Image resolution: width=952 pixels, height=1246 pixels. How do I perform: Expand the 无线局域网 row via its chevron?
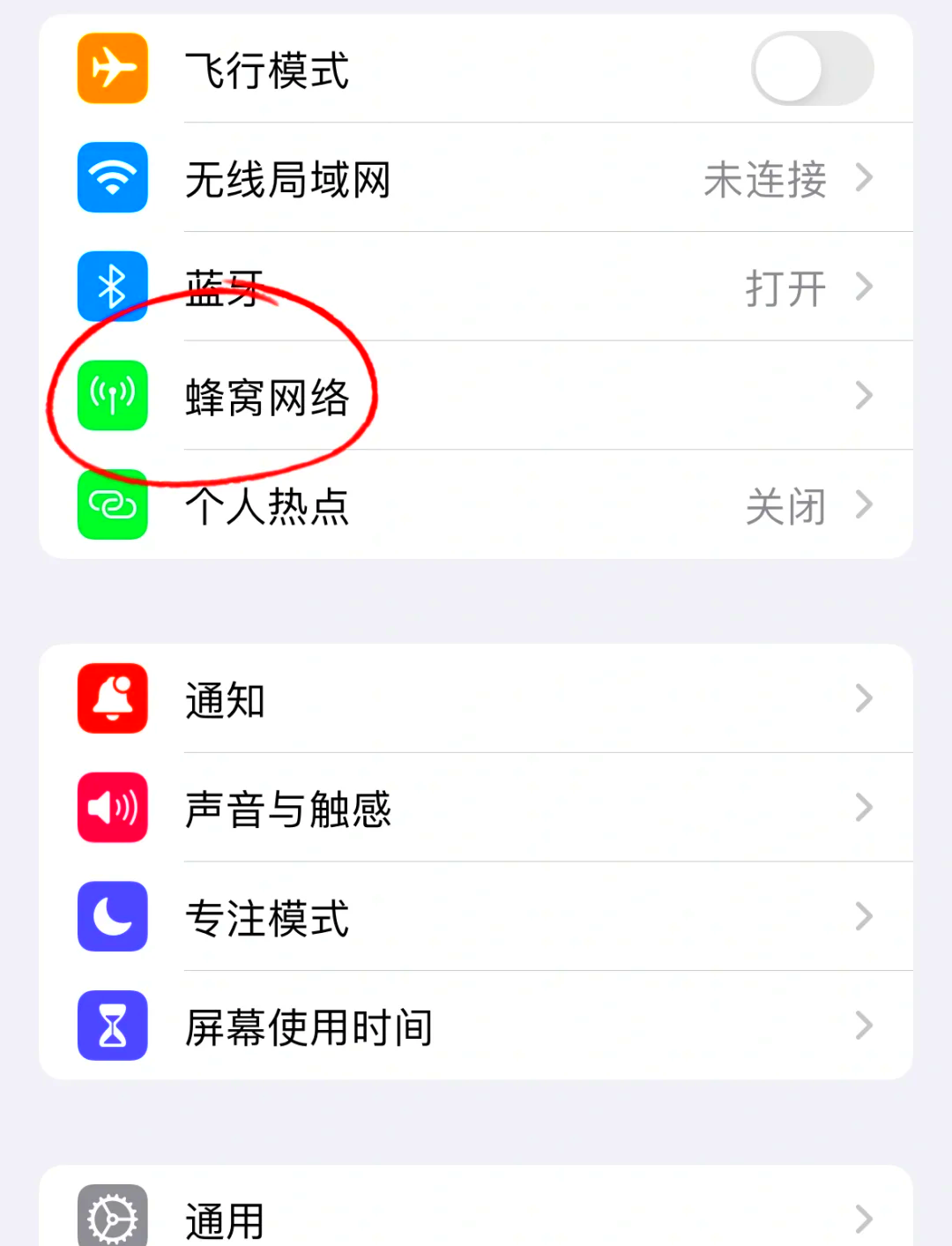point(864,178)
